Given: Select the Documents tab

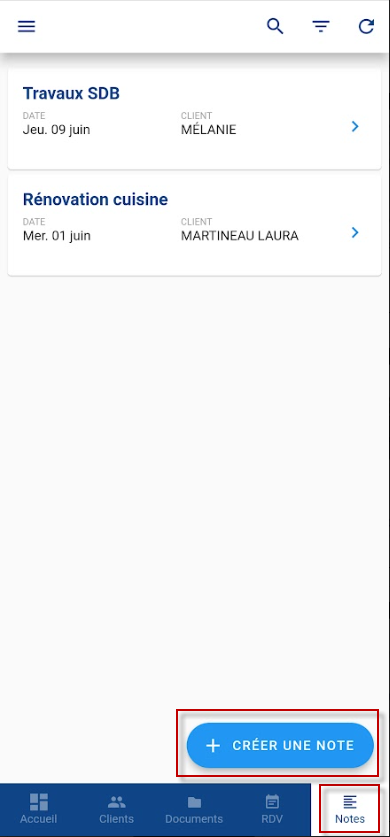Looking at the screenshot, I should click(x=194, y=809).
